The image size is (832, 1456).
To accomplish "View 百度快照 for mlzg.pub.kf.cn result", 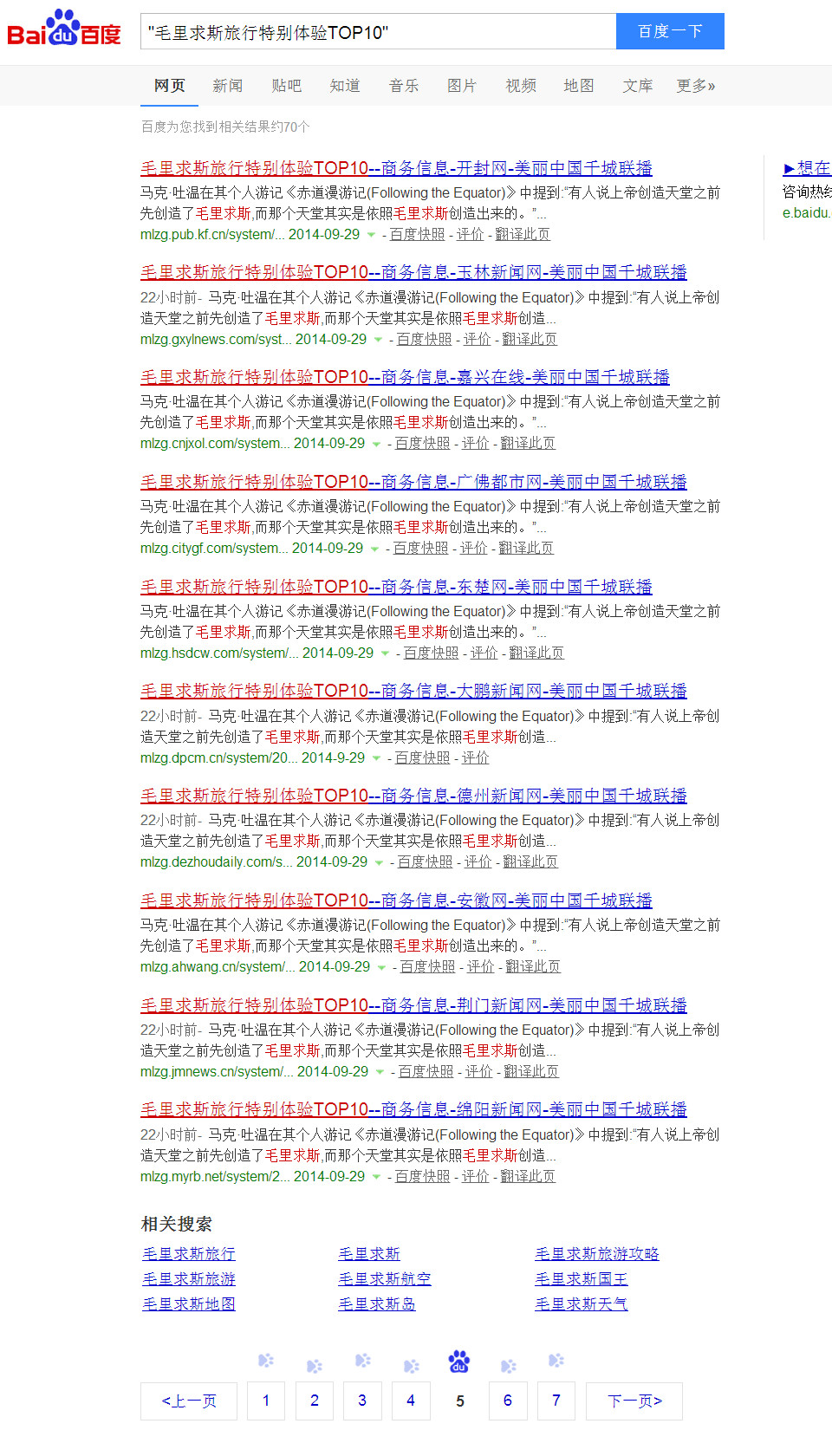I will coord(417,235).
